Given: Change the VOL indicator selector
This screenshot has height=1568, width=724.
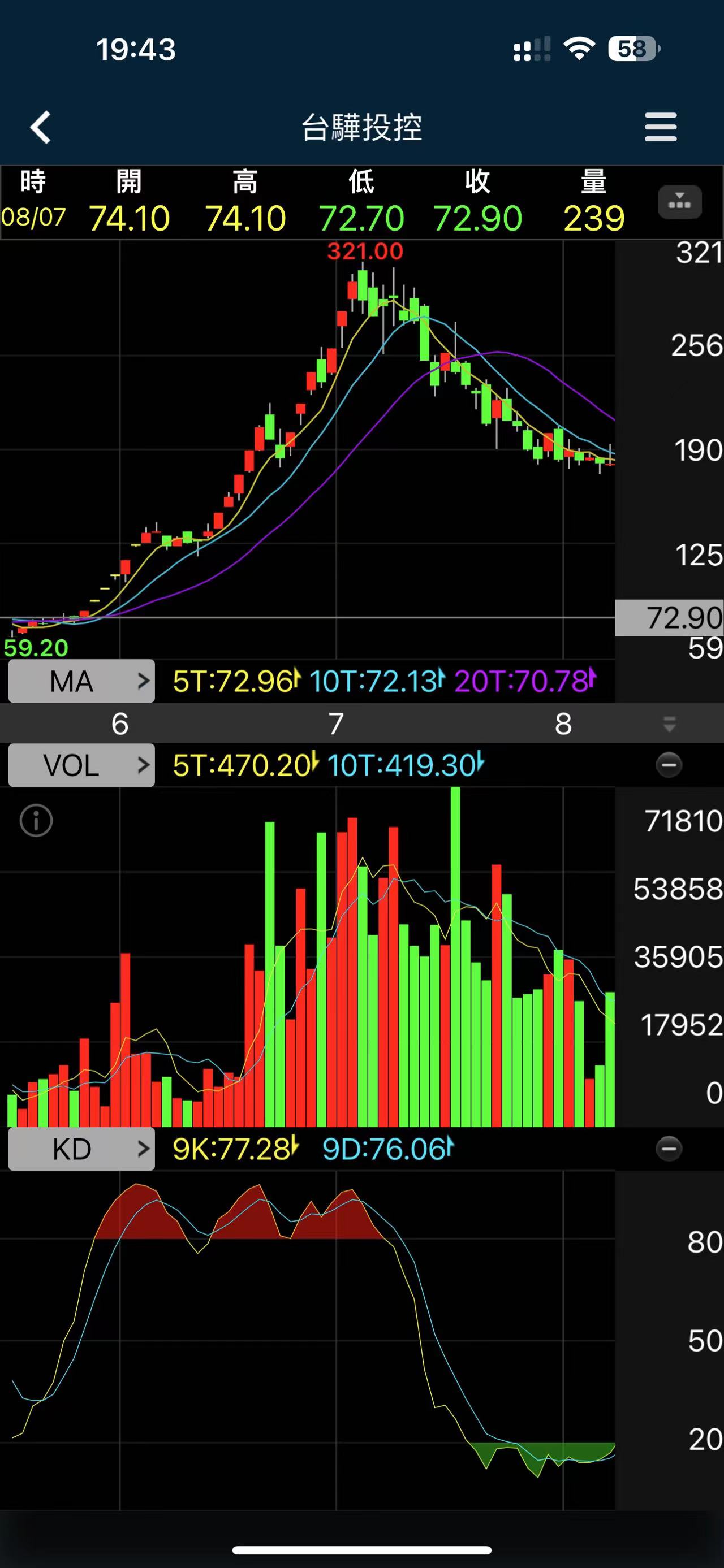Looking at the screenshot, I should click(x=81, y=765).
